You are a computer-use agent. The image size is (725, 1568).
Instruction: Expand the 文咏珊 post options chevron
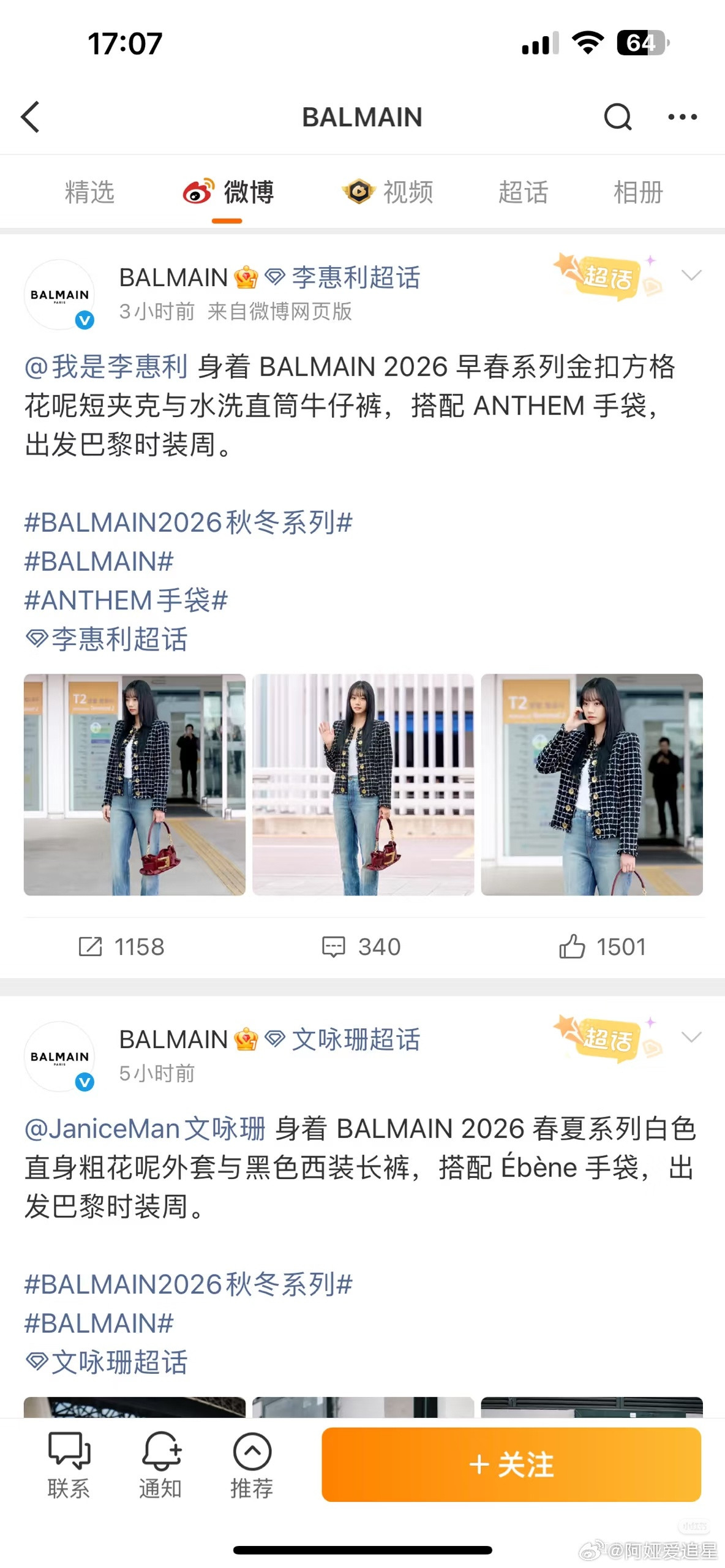point(692,1036)
